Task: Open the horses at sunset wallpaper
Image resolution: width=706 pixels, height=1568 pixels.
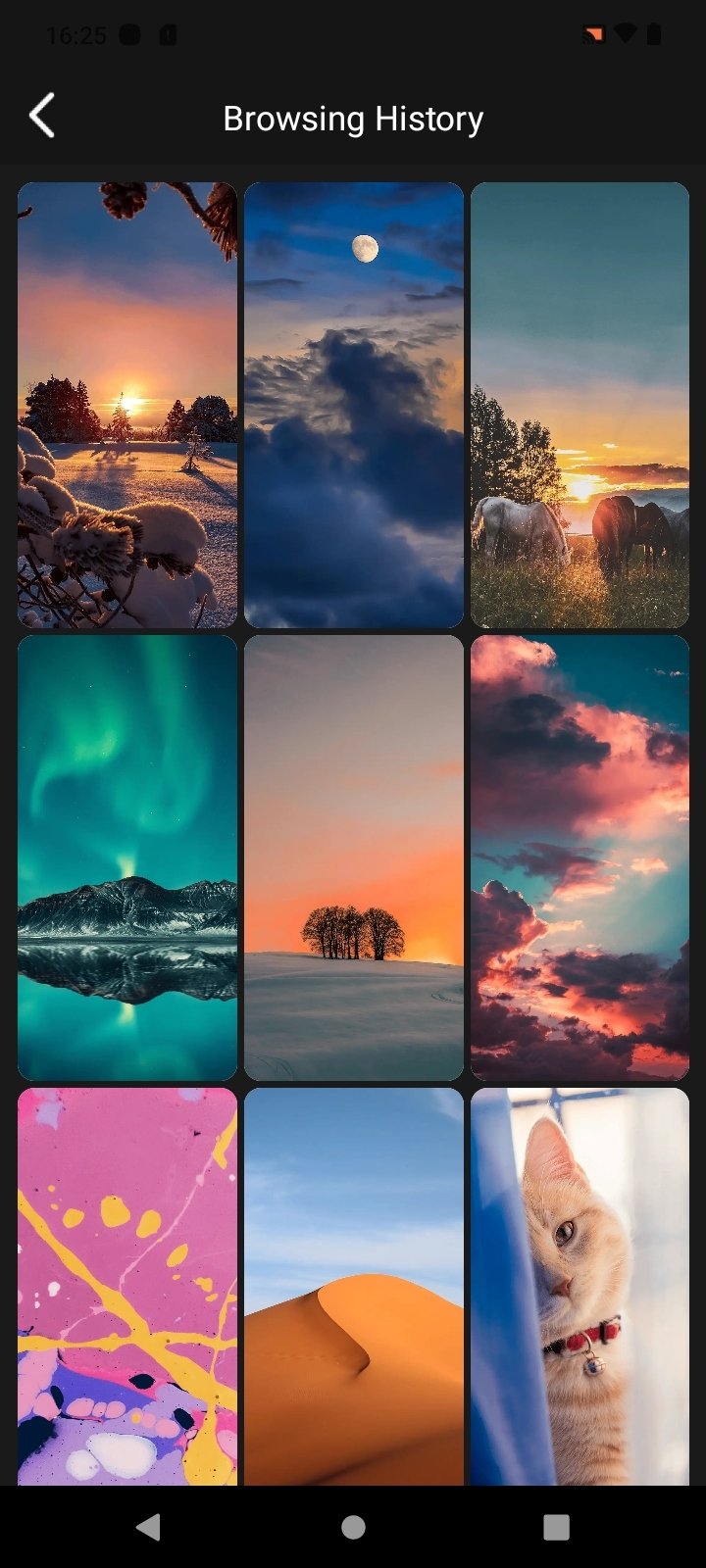Action: click(x=579, y=403)
